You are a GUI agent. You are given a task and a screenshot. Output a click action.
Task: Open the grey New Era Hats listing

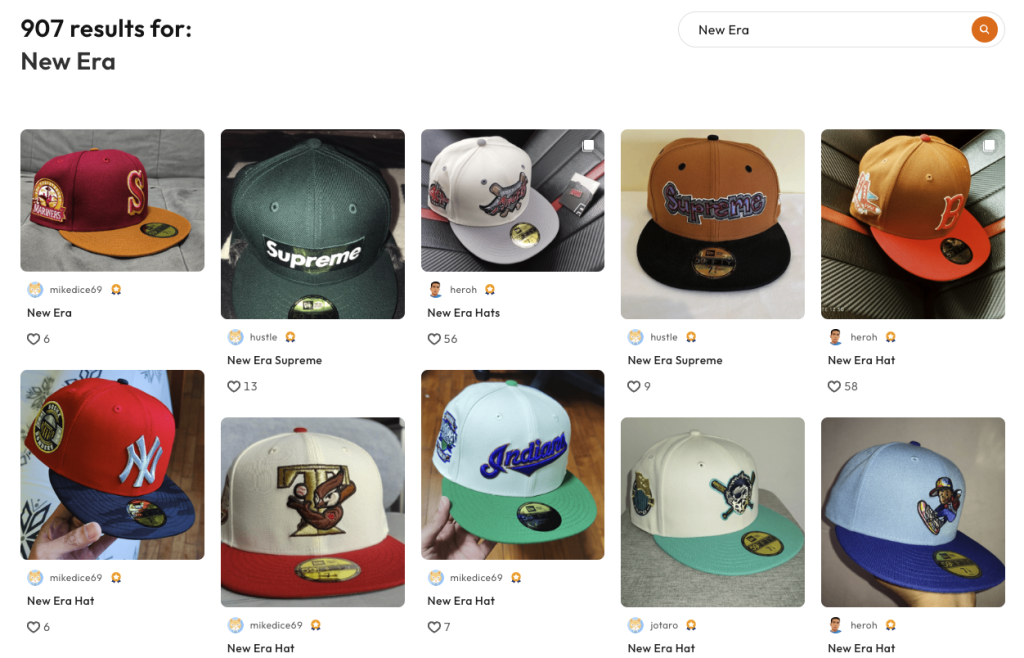coord(512,200)
